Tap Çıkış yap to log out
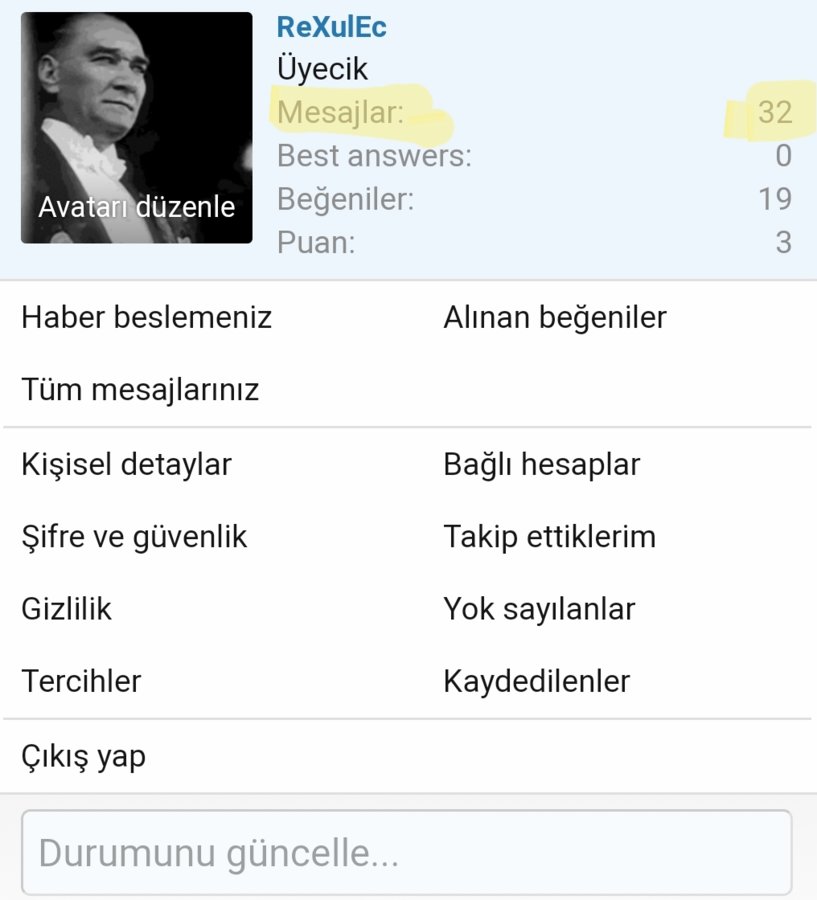817x900 pixels. coord(83,756)
